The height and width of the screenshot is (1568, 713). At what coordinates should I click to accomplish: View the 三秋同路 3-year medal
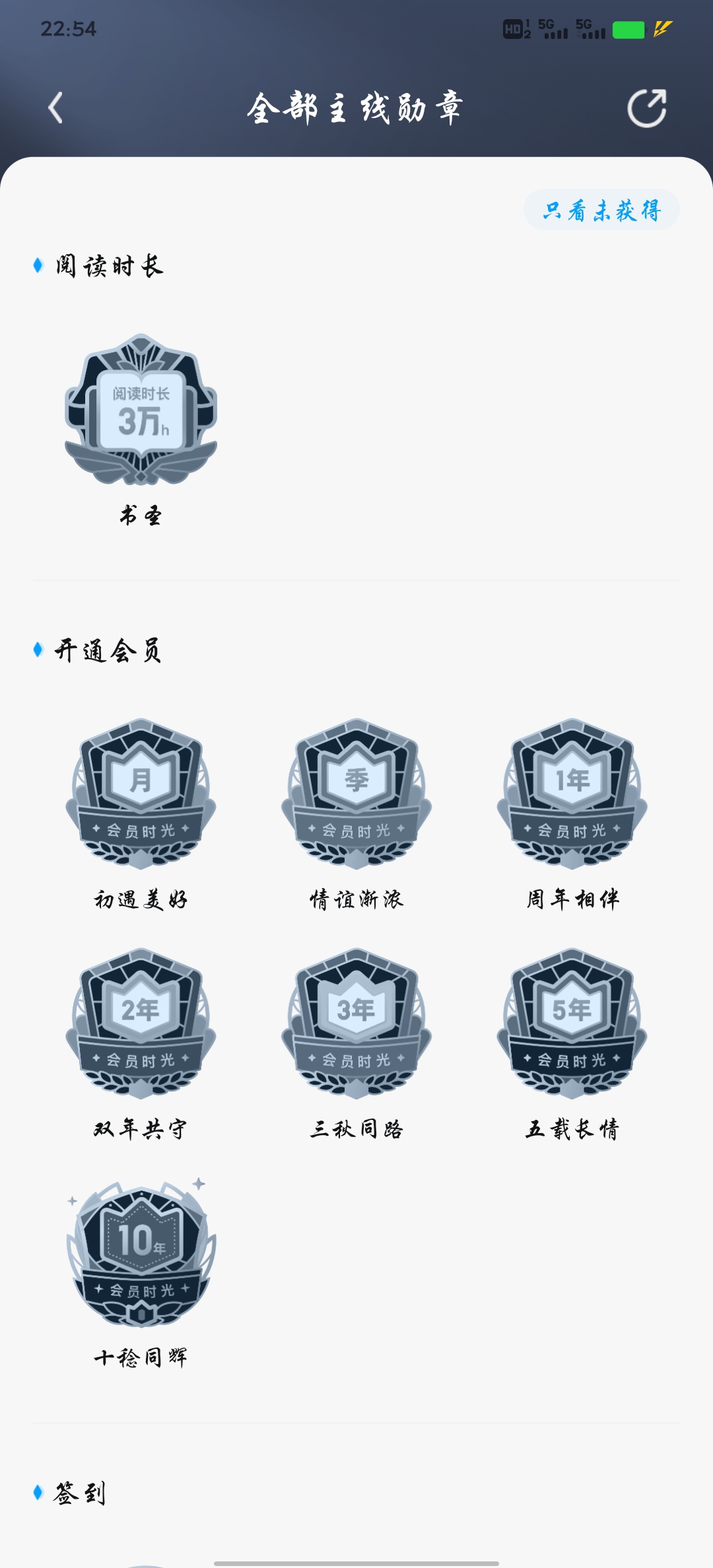356,1024
